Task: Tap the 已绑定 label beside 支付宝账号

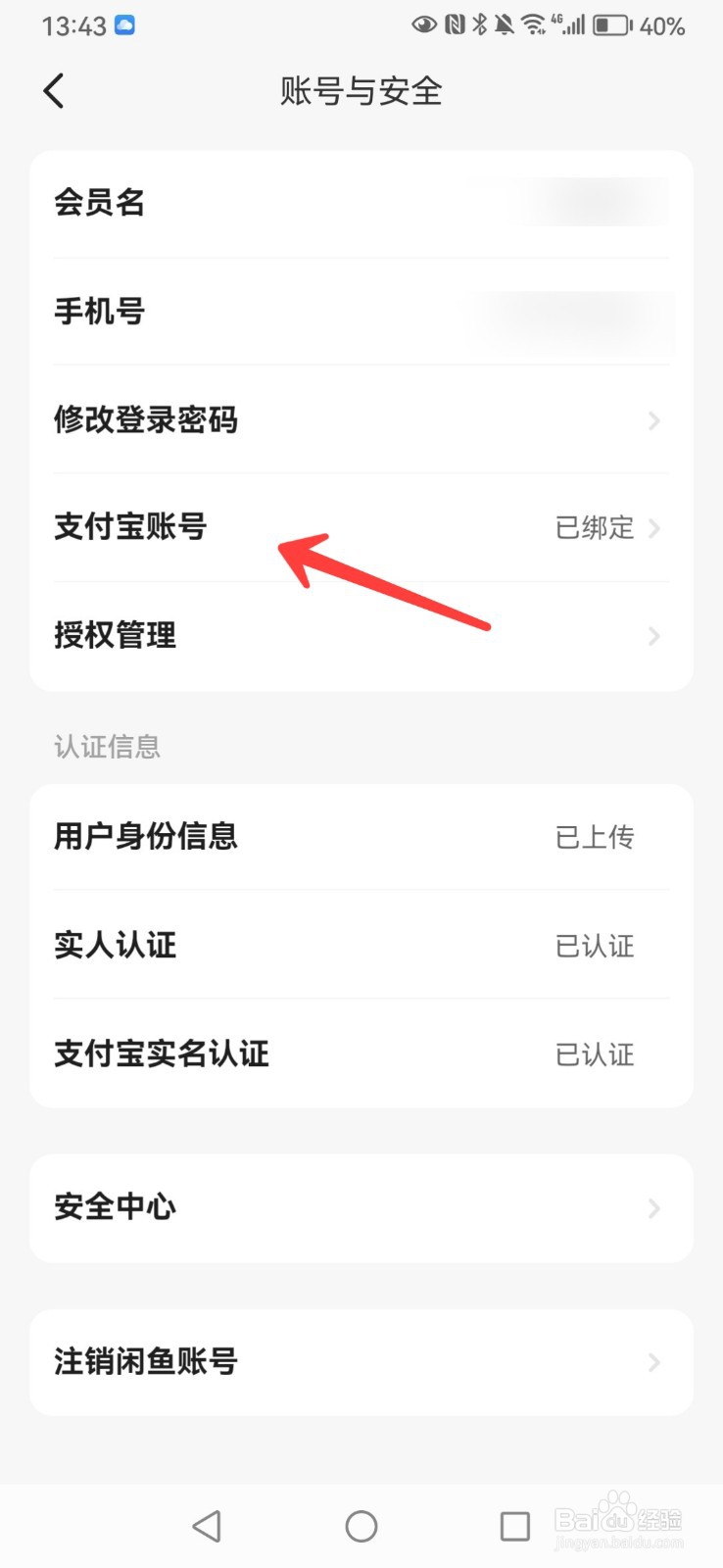Action: point(594,527)
